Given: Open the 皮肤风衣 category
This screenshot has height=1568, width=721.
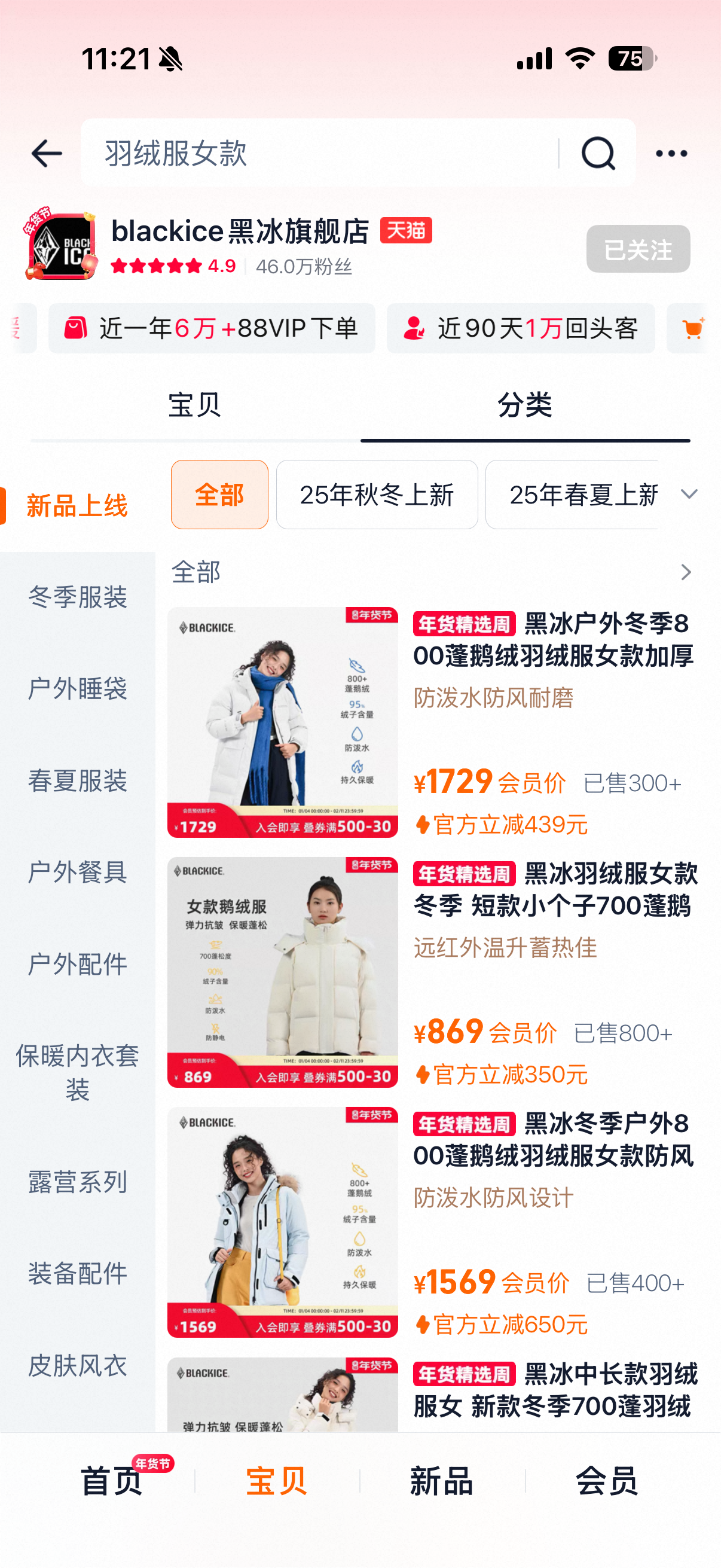Looking at the screenshot, I should tap(78, 1366).
